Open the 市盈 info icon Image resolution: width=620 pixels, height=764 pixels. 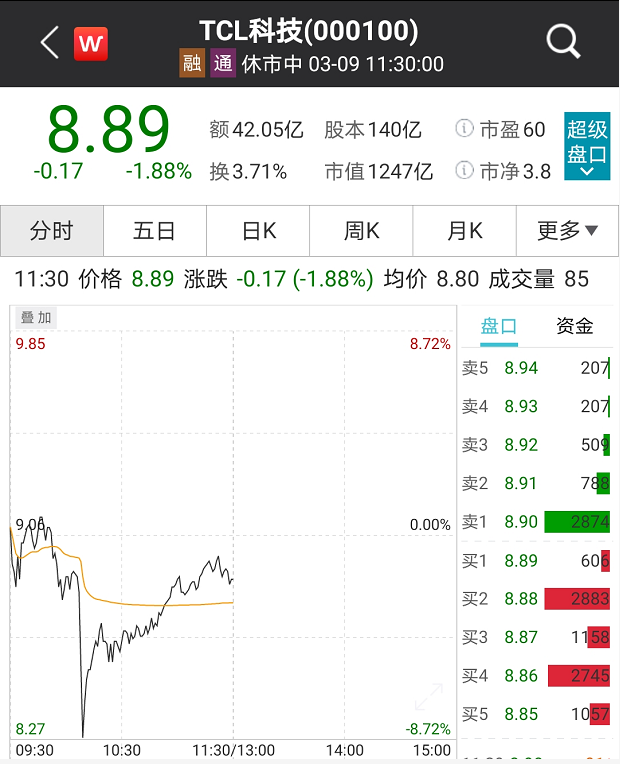pos(464,129)
